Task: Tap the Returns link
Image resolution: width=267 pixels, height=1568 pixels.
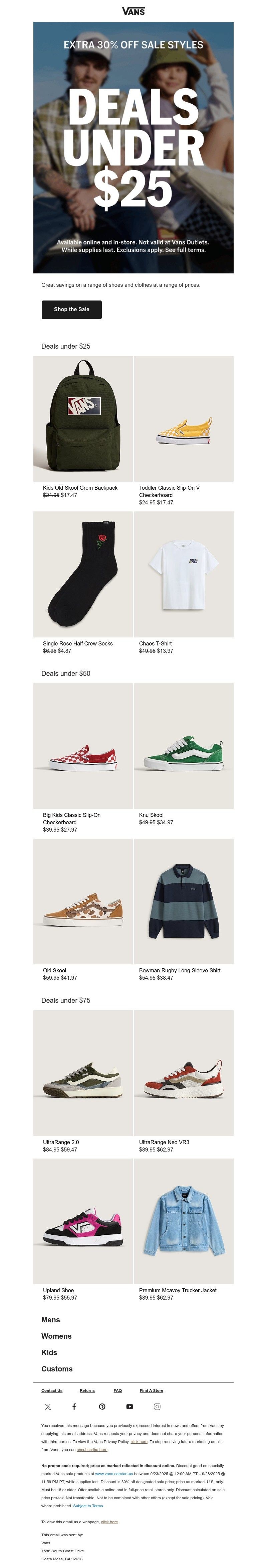Action: click(x=87, y=1390)
